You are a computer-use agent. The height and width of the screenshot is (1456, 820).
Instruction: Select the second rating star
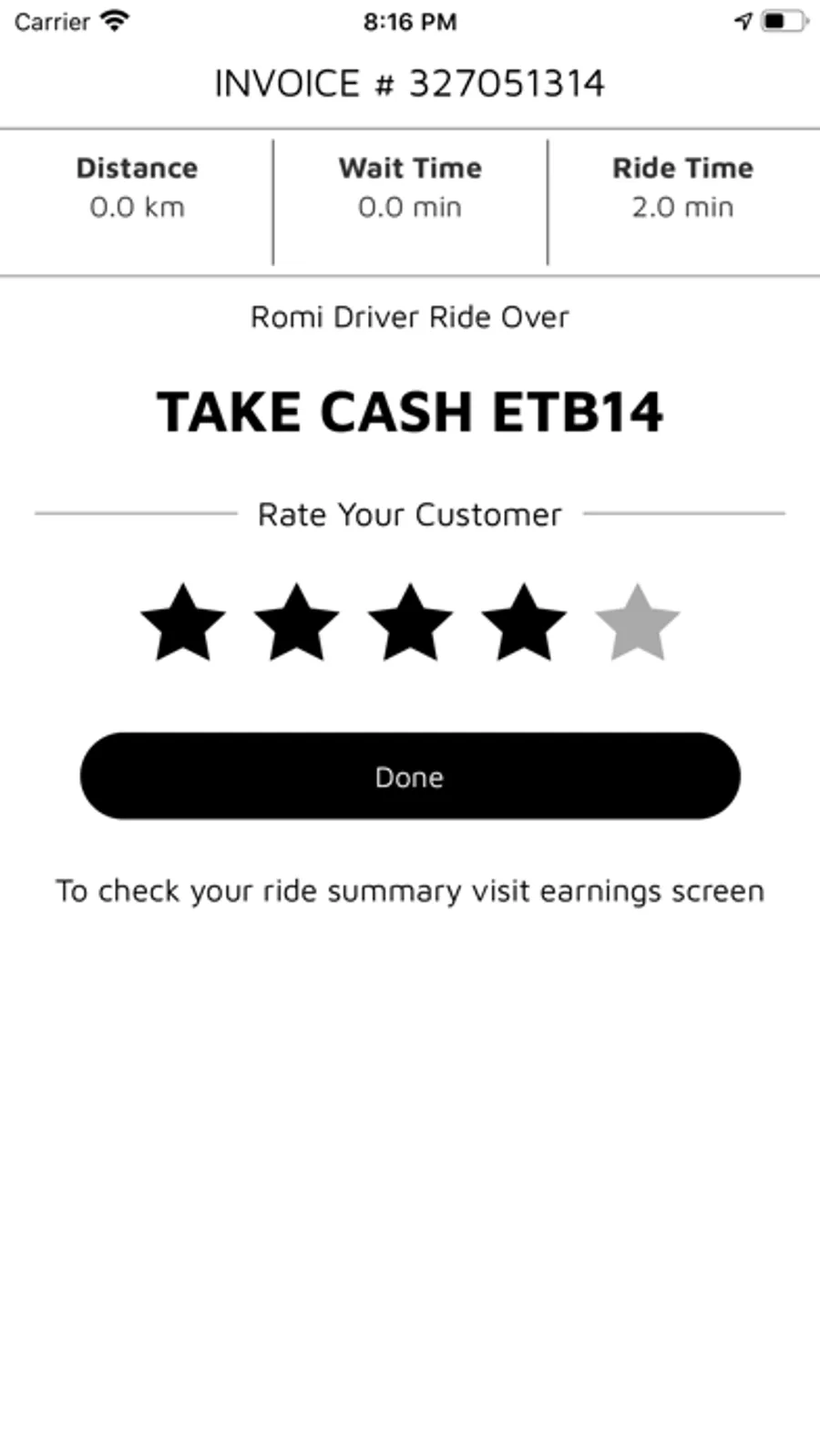point(297,624)
